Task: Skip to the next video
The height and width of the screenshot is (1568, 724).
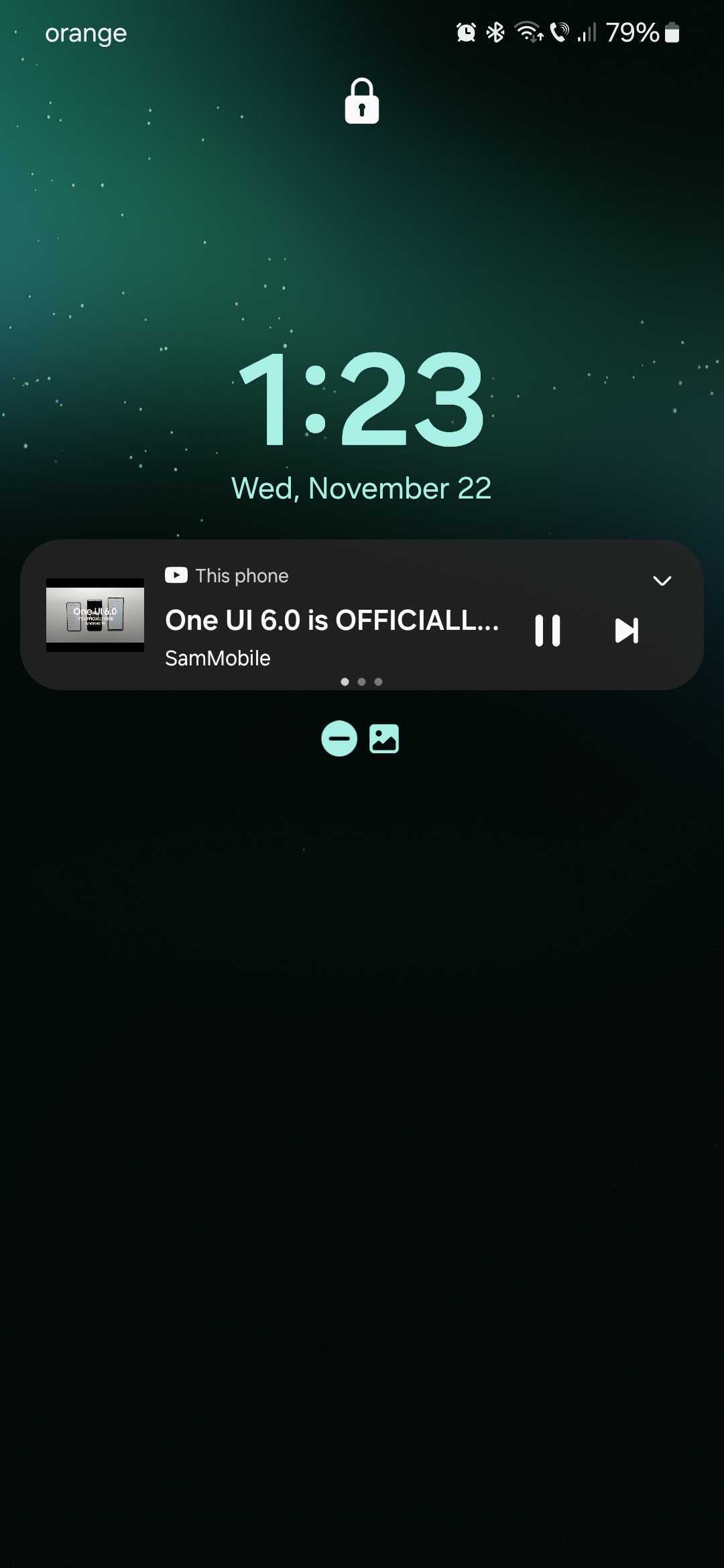Action: [627, 631]
